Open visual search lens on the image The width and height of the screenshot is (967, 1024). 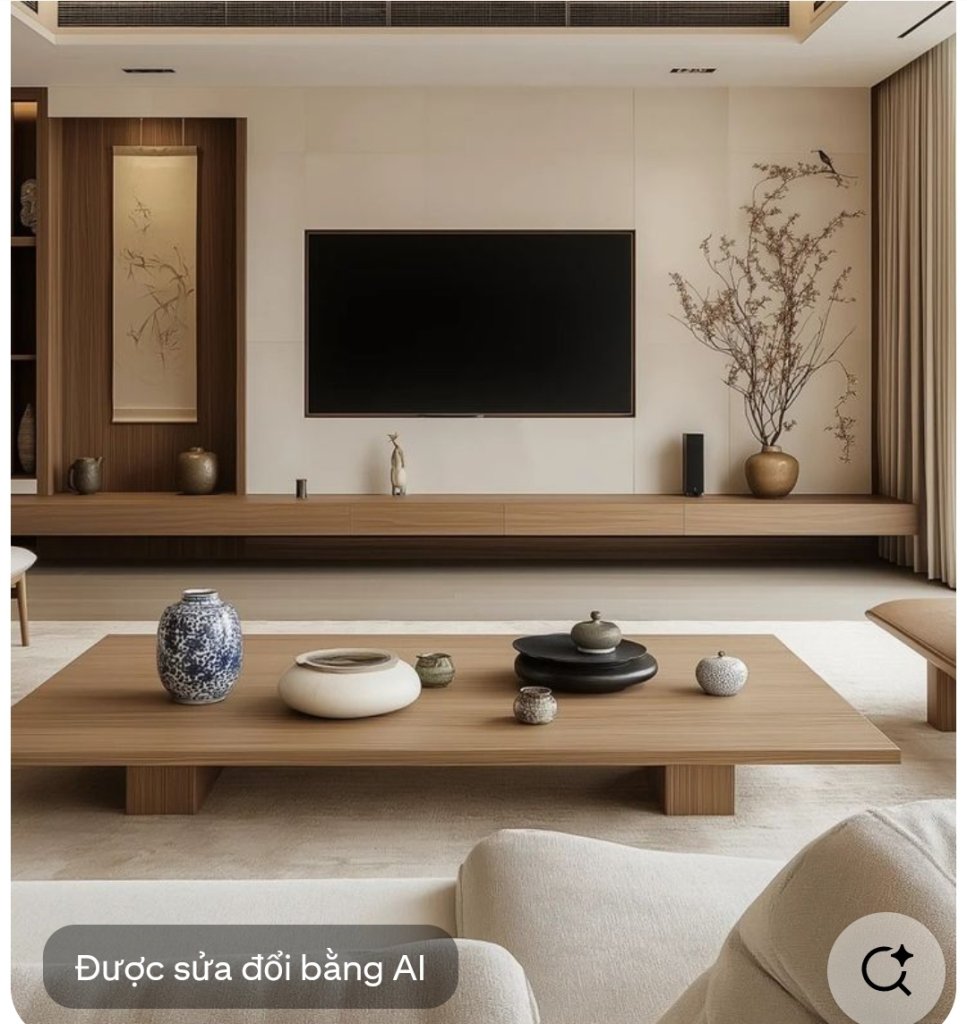(x=885, y=969)
